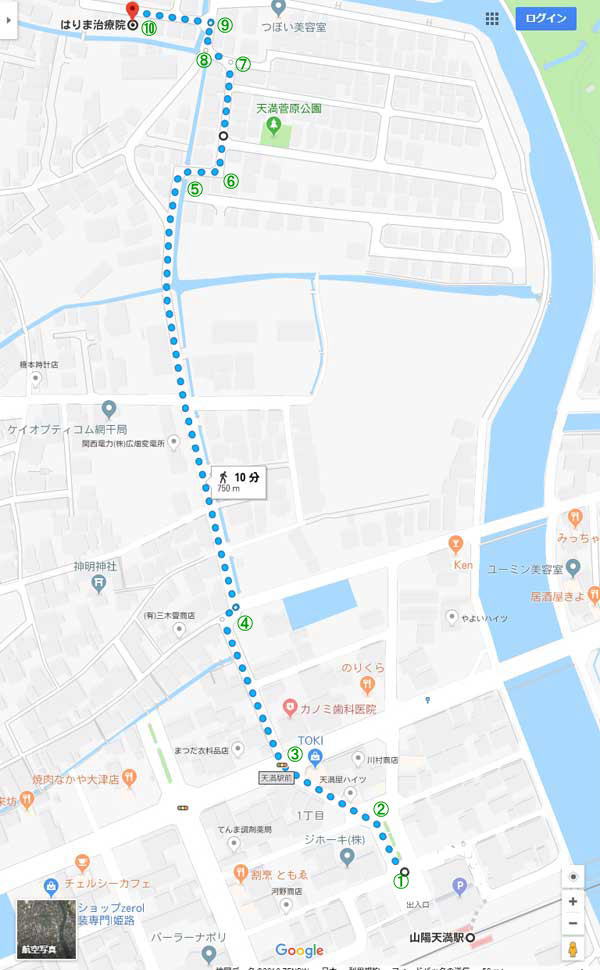Open the カノミ歯科医院 place marker
This screenshot has width=600, height=970.
(x=288, y=709)
